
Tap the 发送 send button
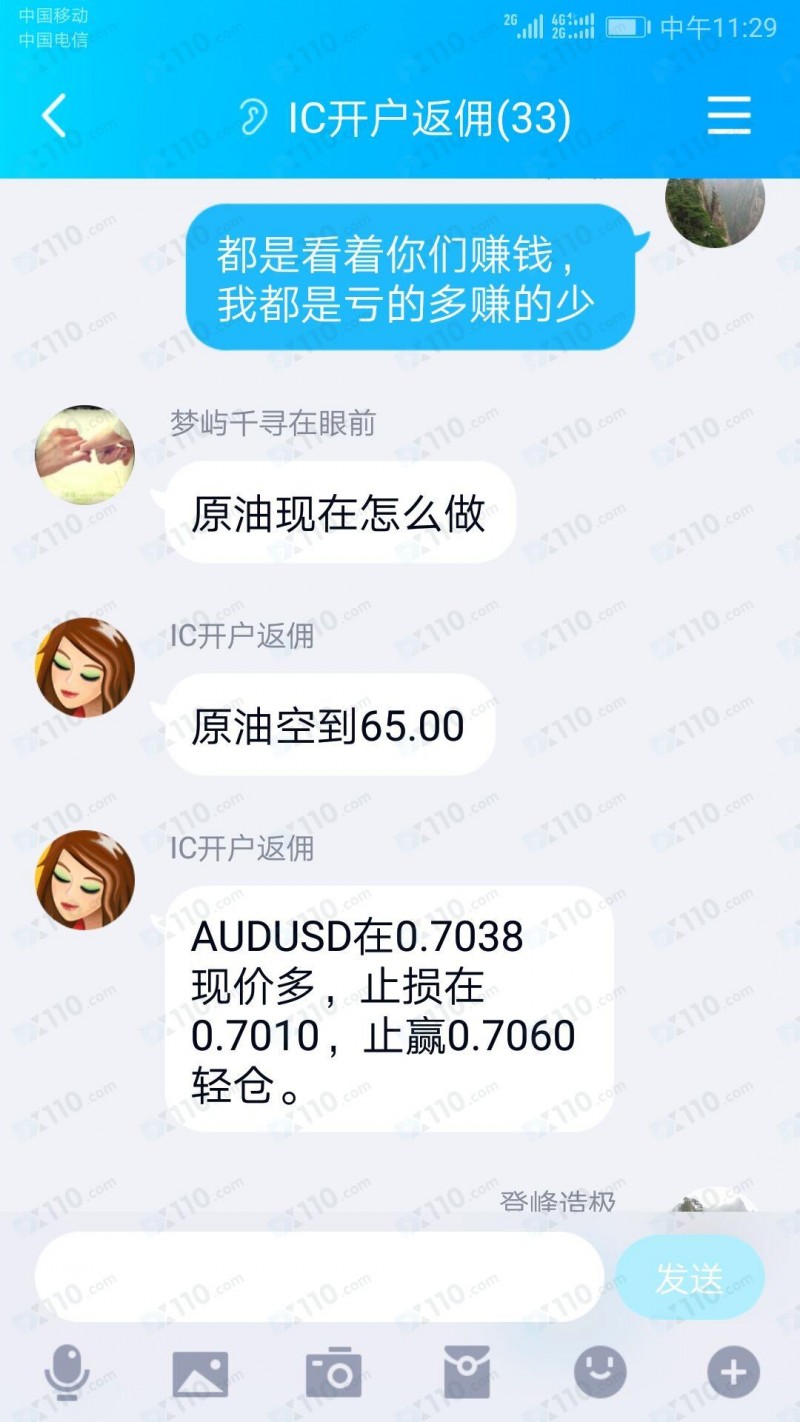689,1277
